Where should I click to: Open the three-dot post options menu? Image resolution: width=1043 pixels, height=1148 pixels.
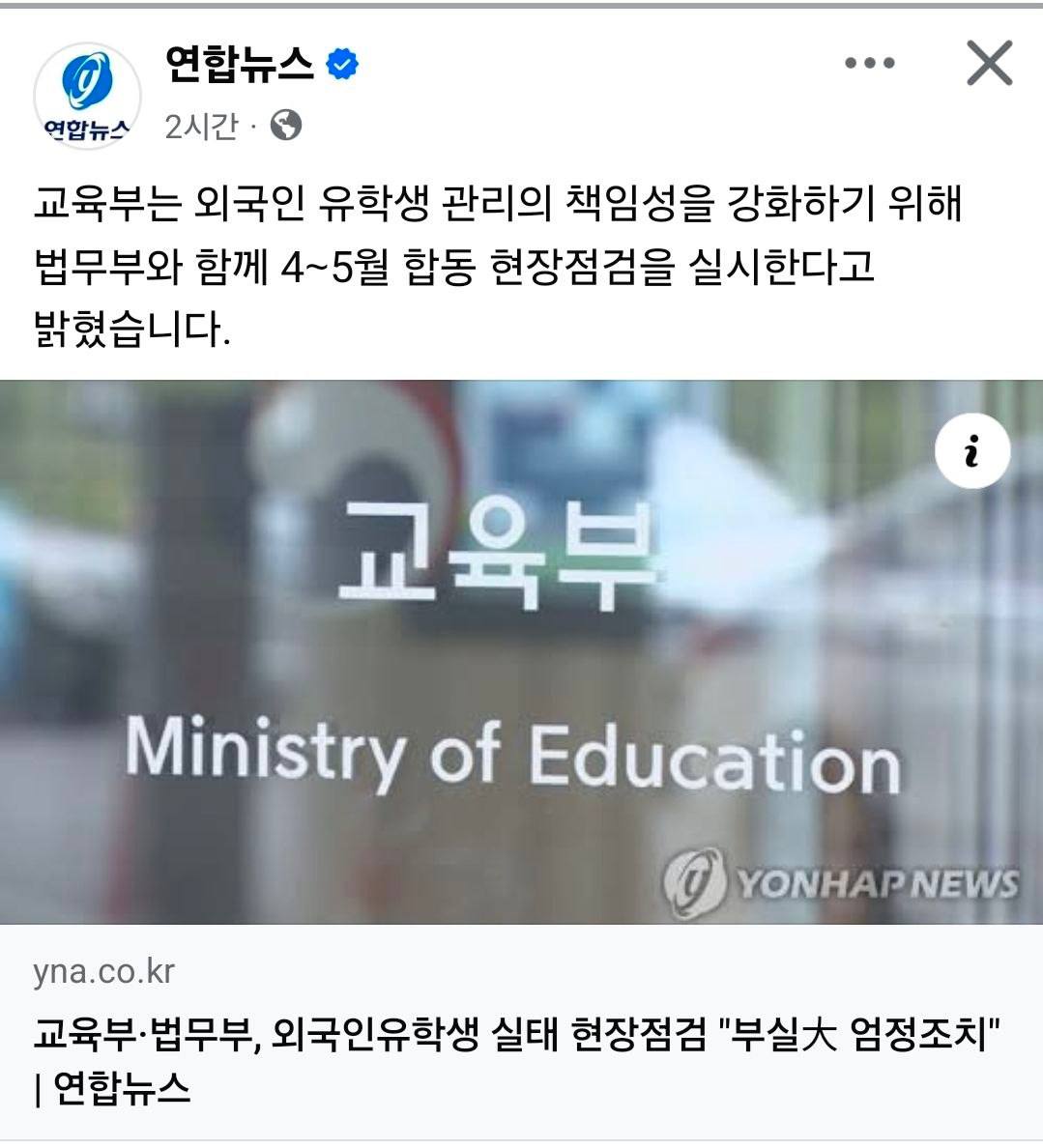[869, 64]
